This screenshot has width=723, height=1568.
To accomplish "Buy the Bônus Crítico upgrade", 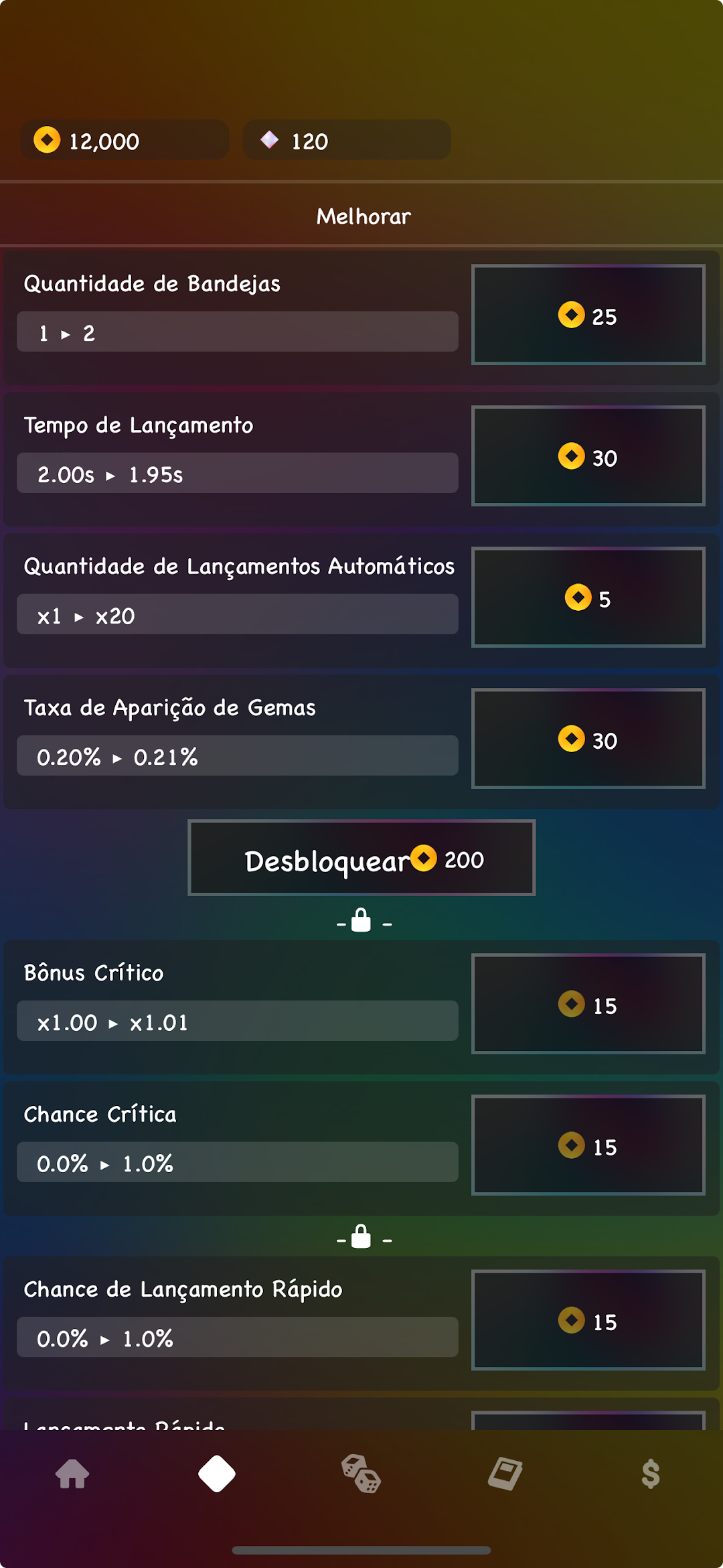I will point(588,1004).
